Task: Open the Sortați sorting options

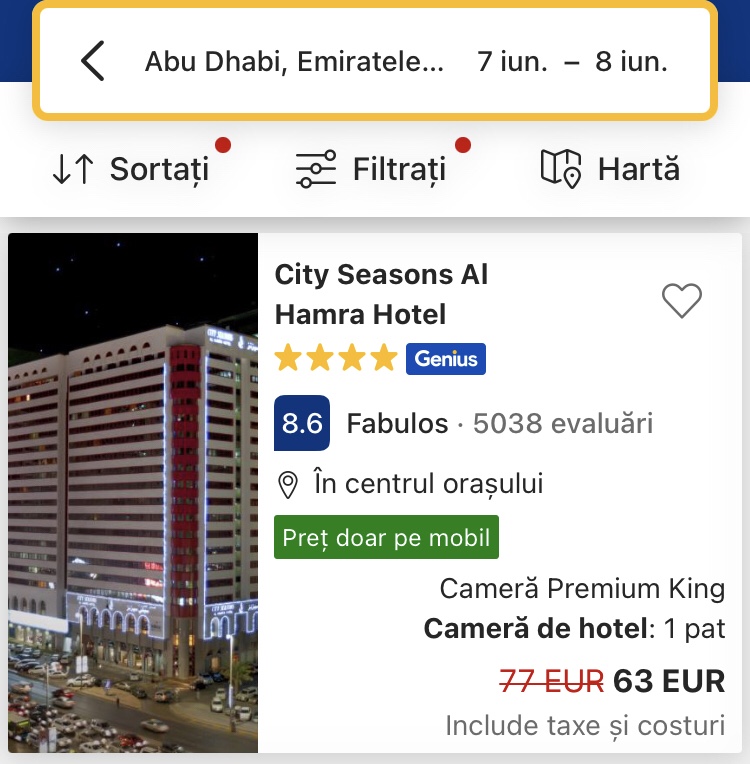Action: click(131, 169)
